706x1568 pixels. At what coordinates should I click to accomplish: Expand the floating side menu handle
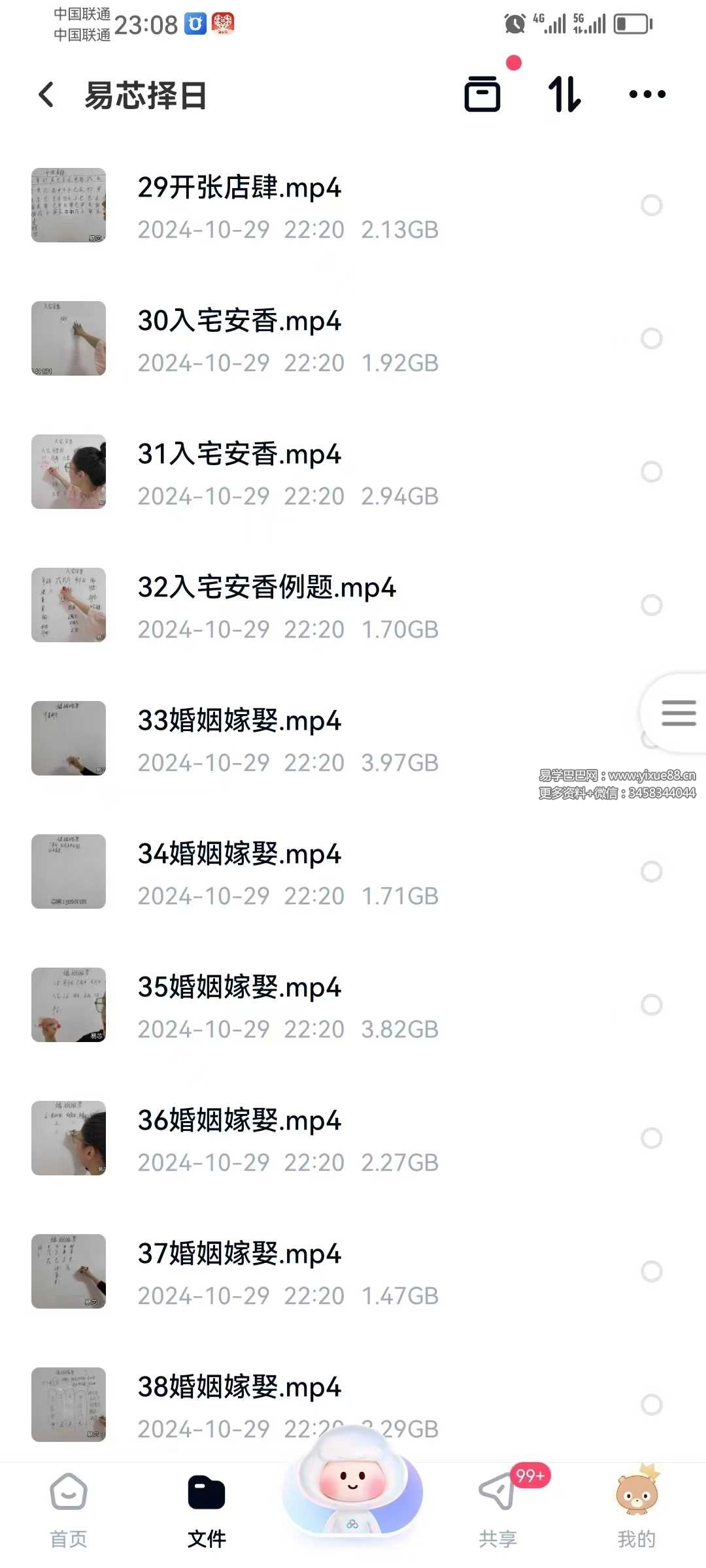pyautogui.click(x=678, y=713)
